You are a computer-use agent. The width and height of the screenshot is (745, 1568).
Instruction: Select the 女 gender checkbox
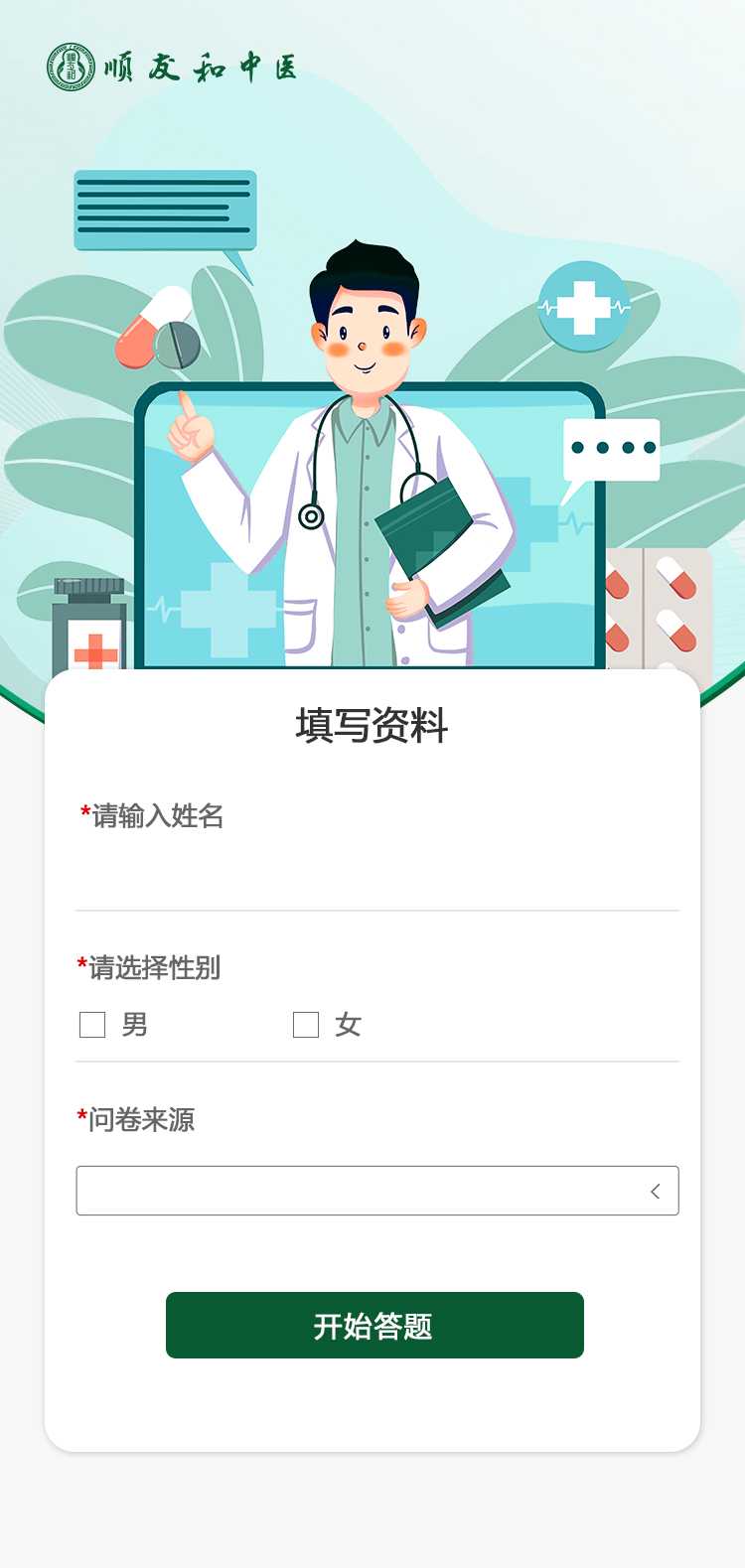tap(306, 1025)
